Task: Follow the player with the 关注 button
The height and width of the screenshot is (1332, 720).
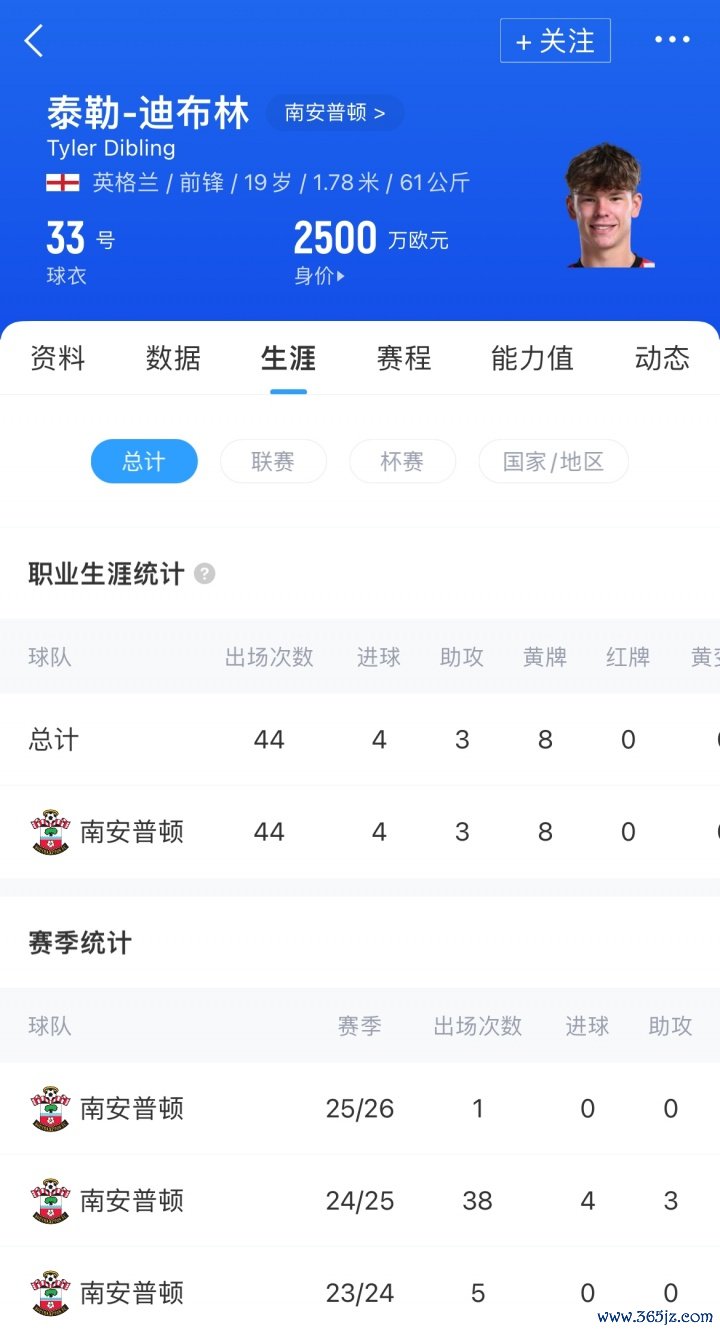Action: click(555, 41)
